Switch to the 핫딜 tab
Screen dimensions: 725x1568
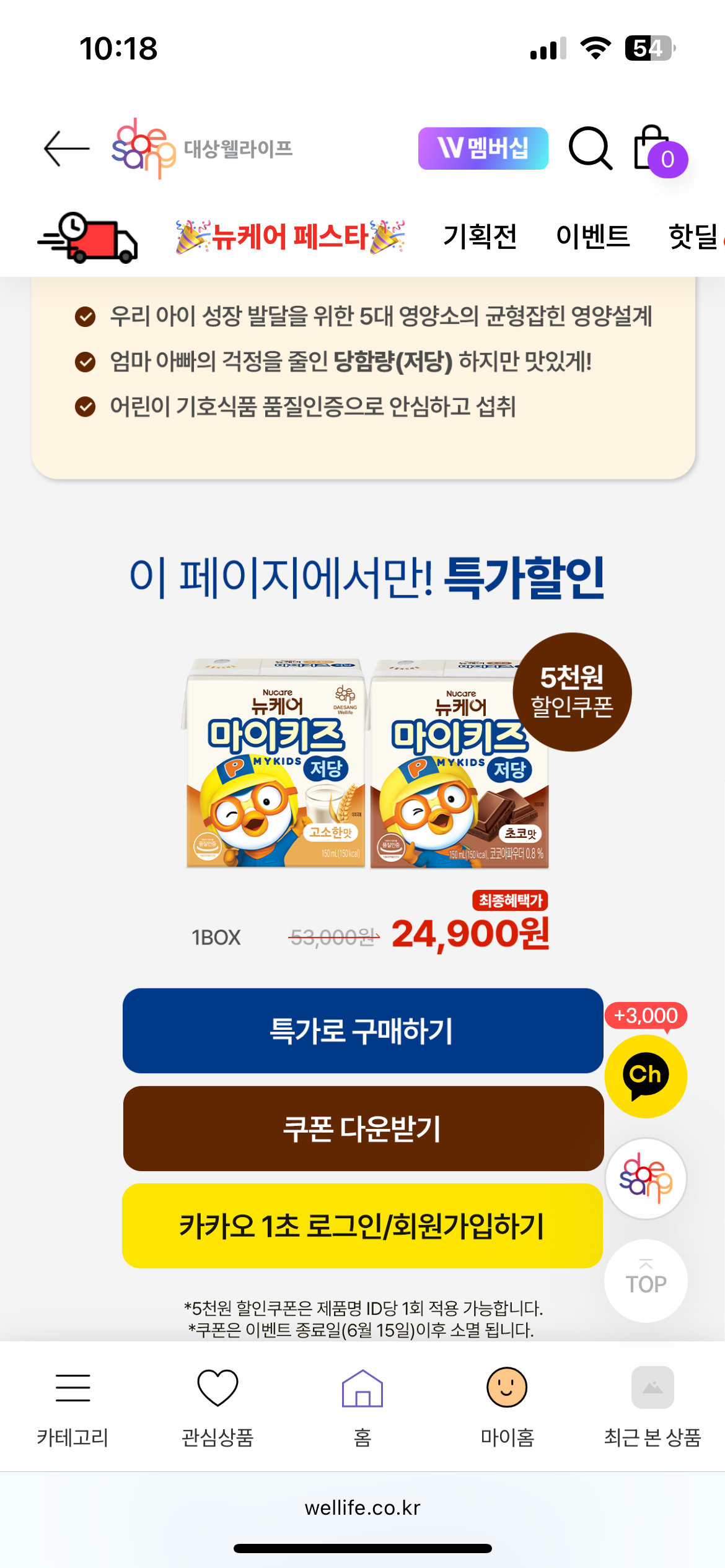pos(693,237)
